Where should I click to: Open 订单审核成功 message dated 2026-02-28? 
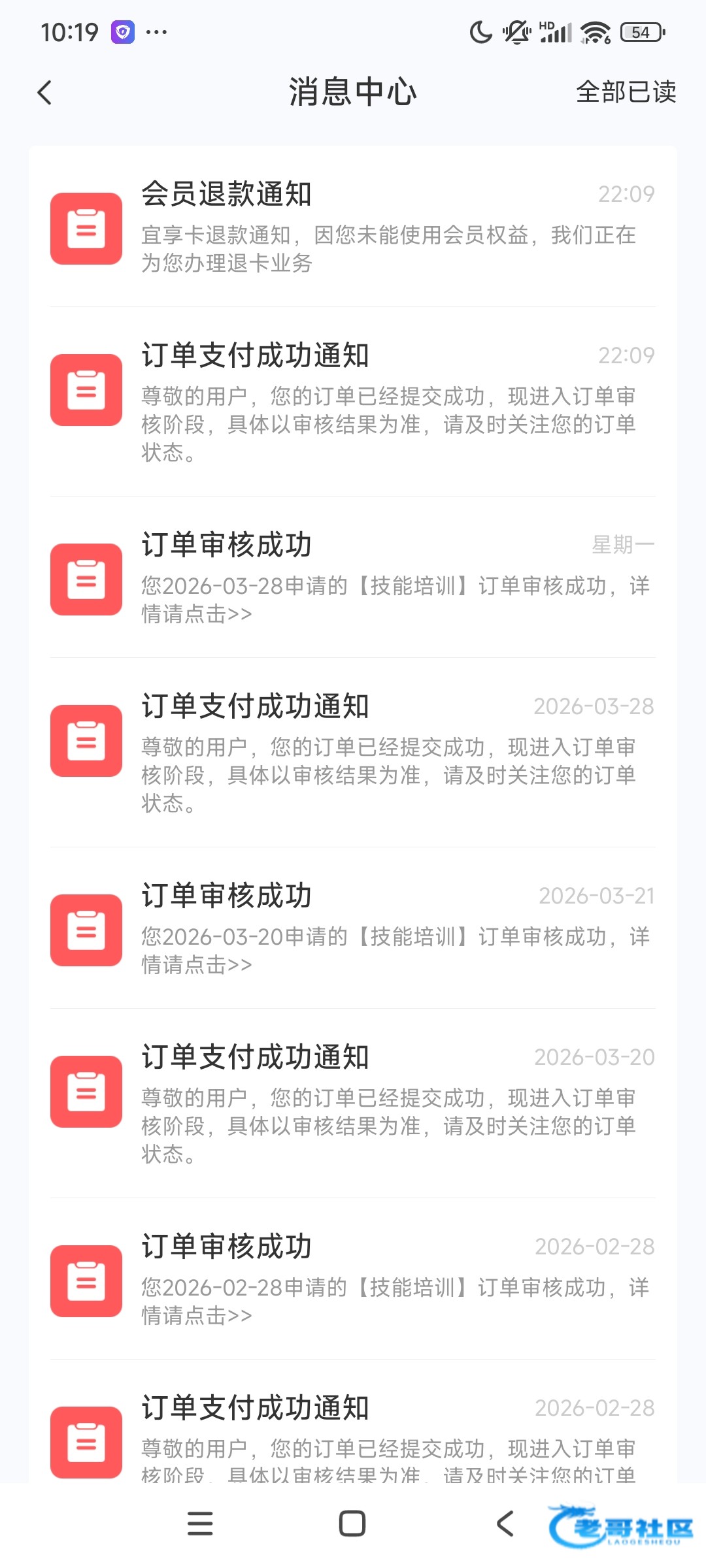[353, 1279]
